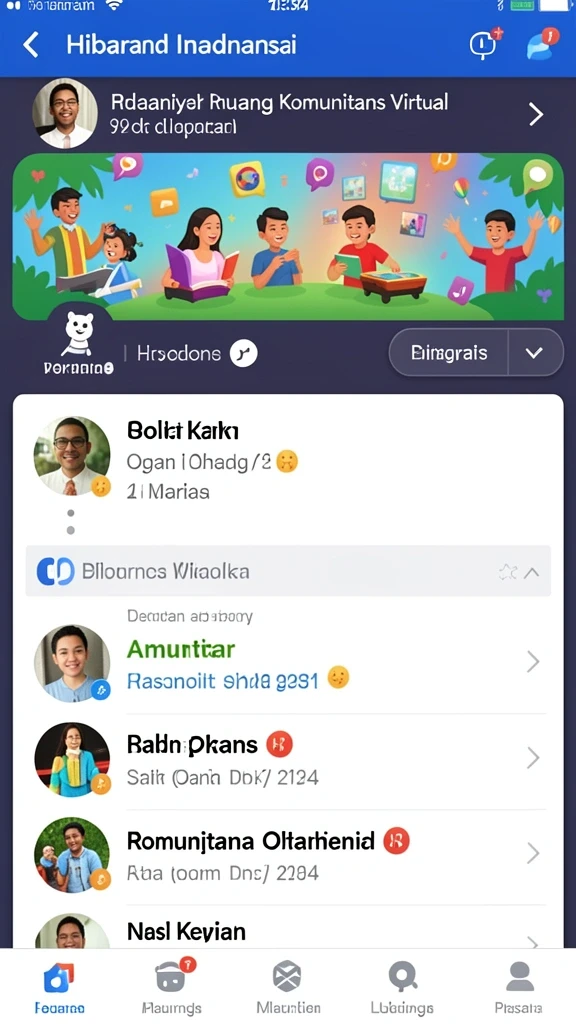Screen dimensions: 576x1024
Task: Open the community banner illustration
Action: pos(288,237)
